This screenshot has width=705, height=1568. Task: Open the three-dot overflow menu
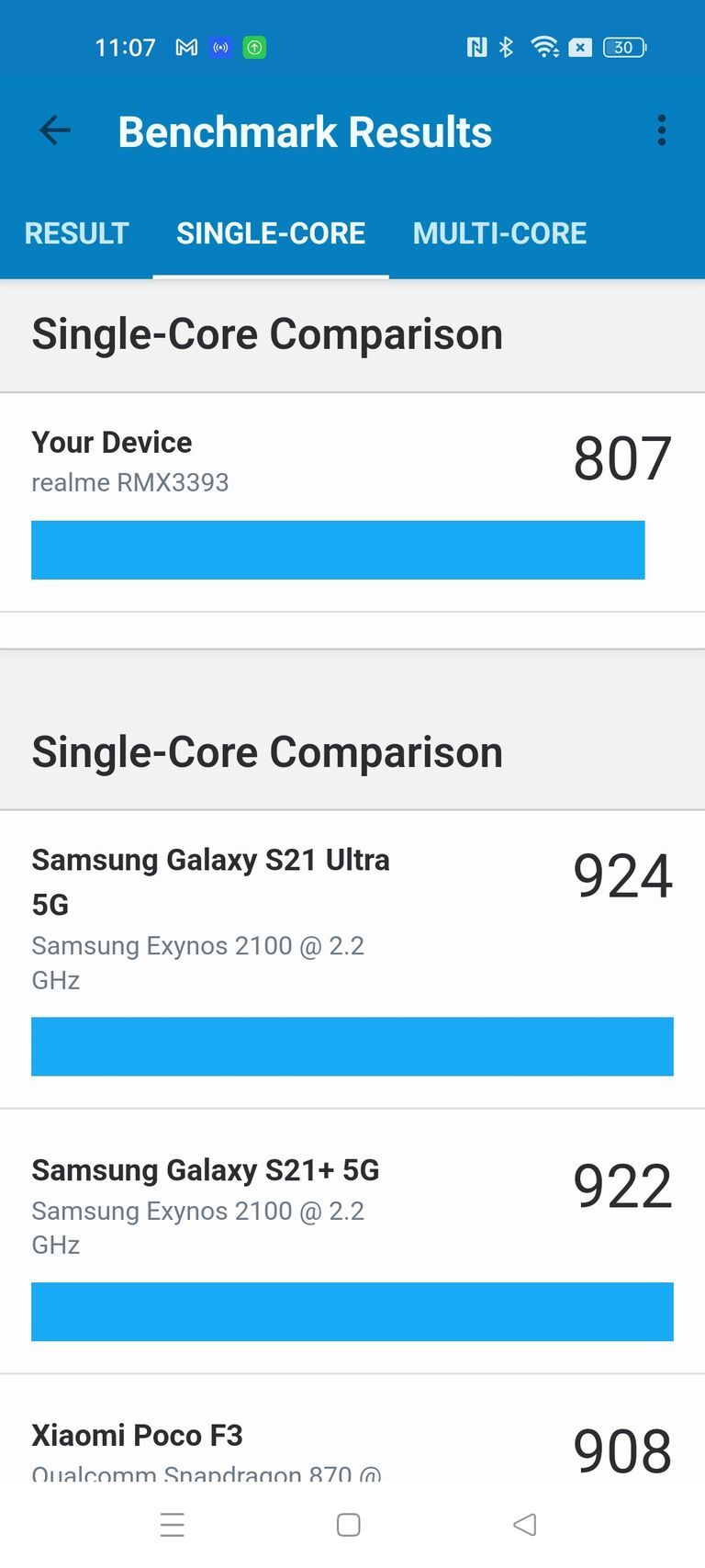[x=661, y=130]
